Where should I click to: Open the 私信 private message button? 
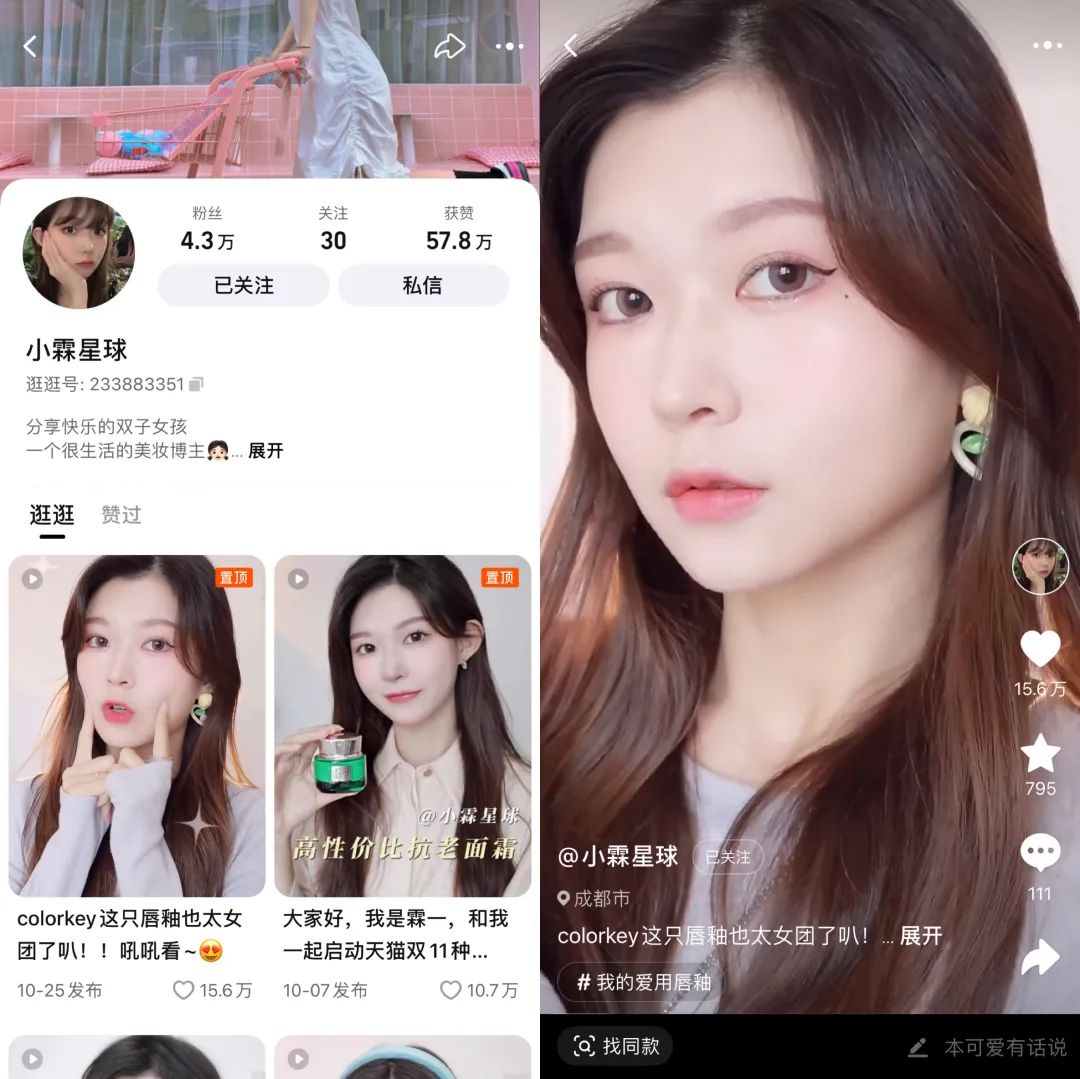pos(423,286)
